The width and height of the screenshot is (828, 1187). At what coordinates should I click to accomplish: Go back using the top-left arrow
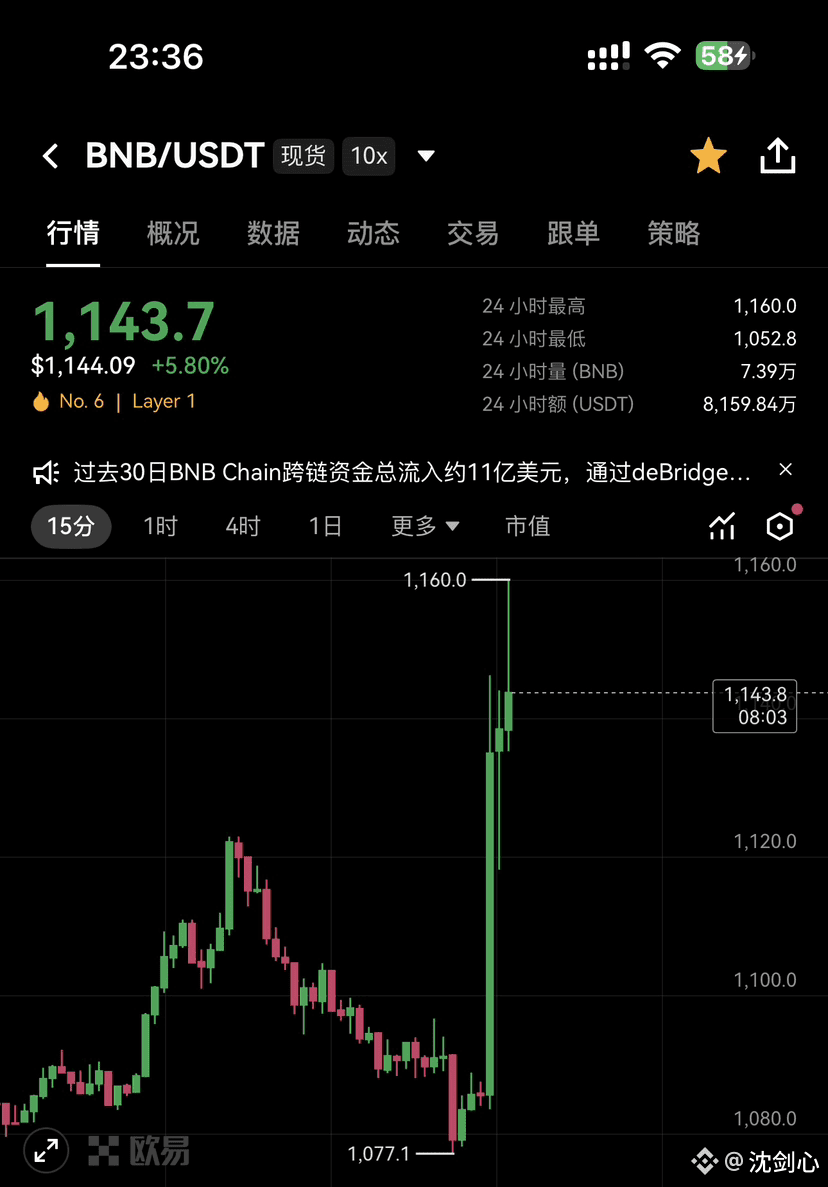[51, 156]
